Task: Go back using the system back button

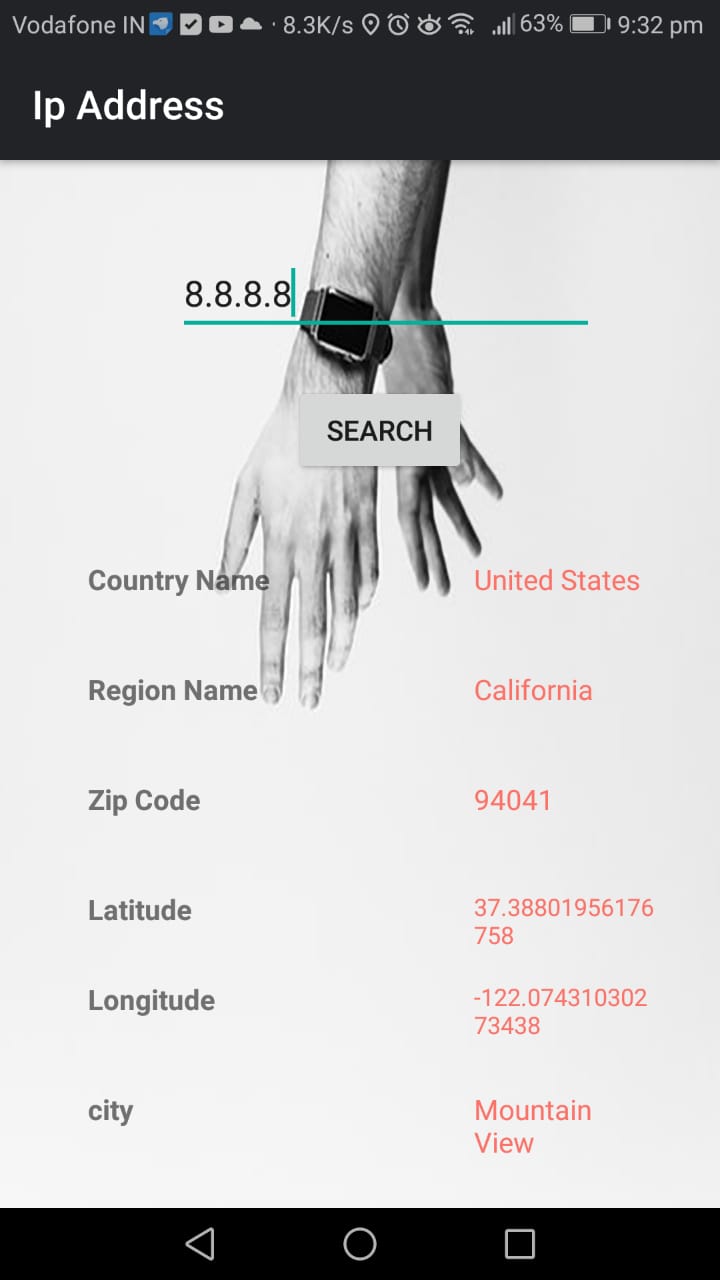Action: [x=200, y=1244]
